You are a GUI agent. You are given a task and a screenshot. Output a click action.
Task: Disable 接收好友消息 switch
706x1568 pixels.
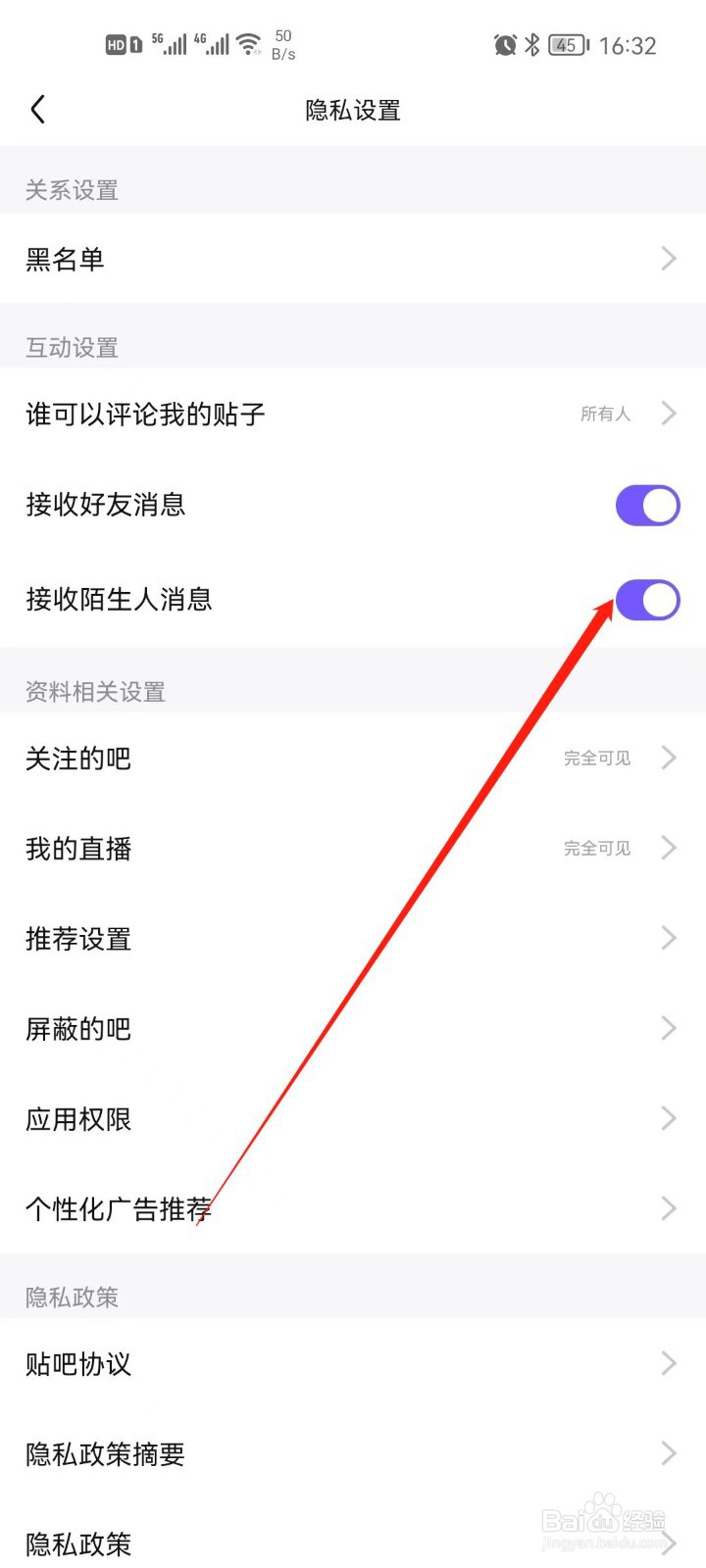[646, 505]
